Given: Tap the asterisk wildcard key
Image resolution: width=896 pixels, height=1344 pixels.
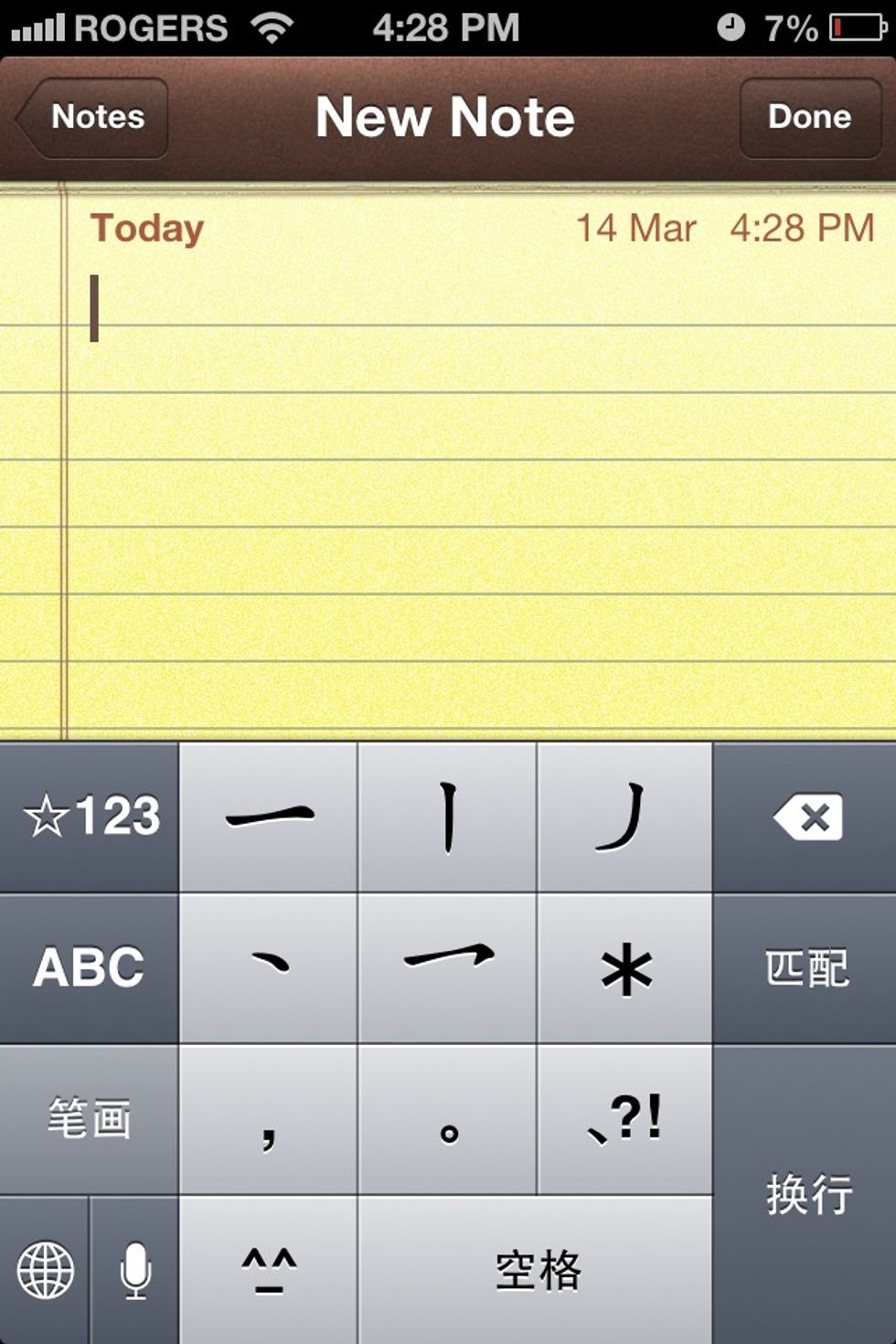Looking at the screenshot, I should coord(625,967).
